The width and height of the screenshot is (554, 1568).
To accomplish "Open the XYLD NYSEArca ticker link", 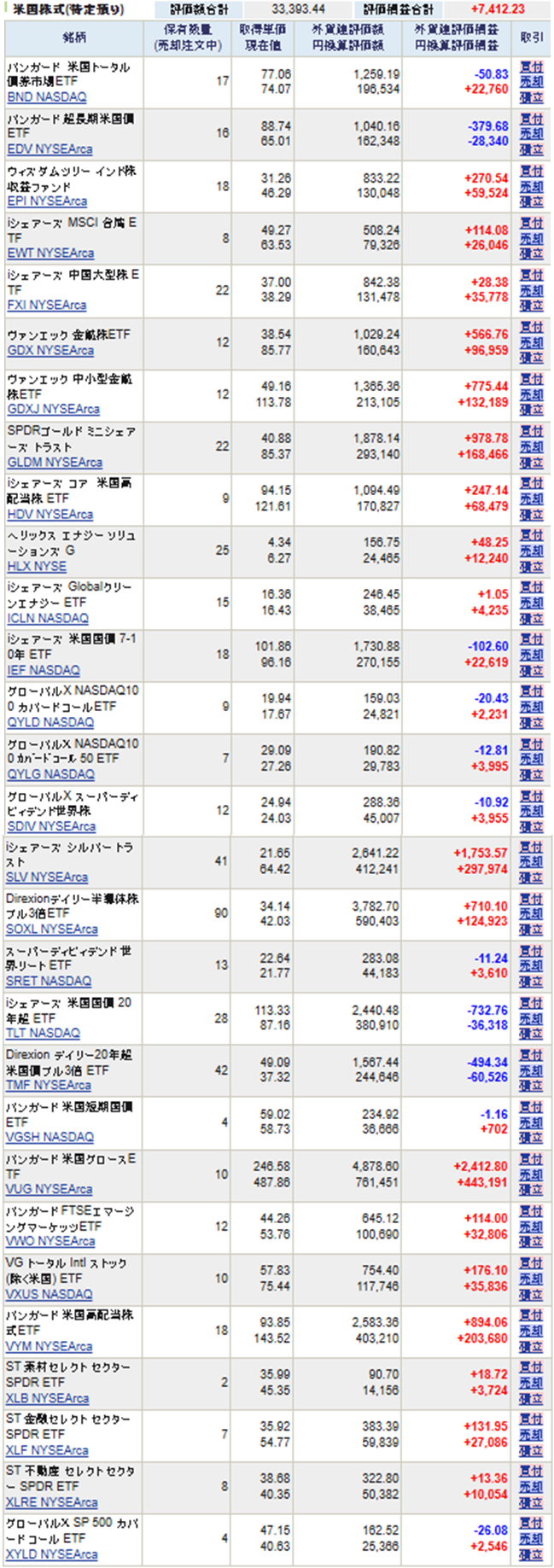I will (51, 1554).
